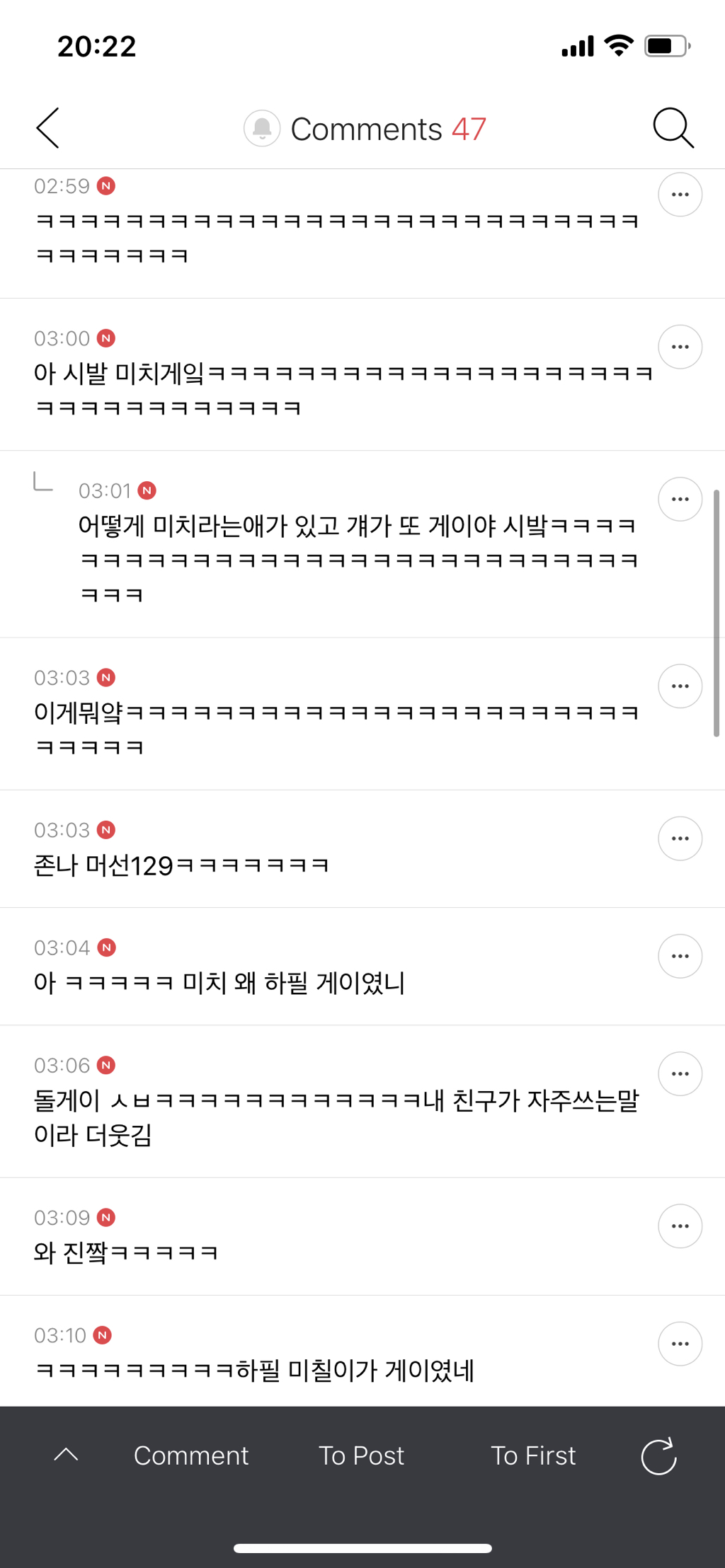This screenshot has height=1568, width=725.
Task: Open more options for the 03:04 comment
Action: point(680,956)
